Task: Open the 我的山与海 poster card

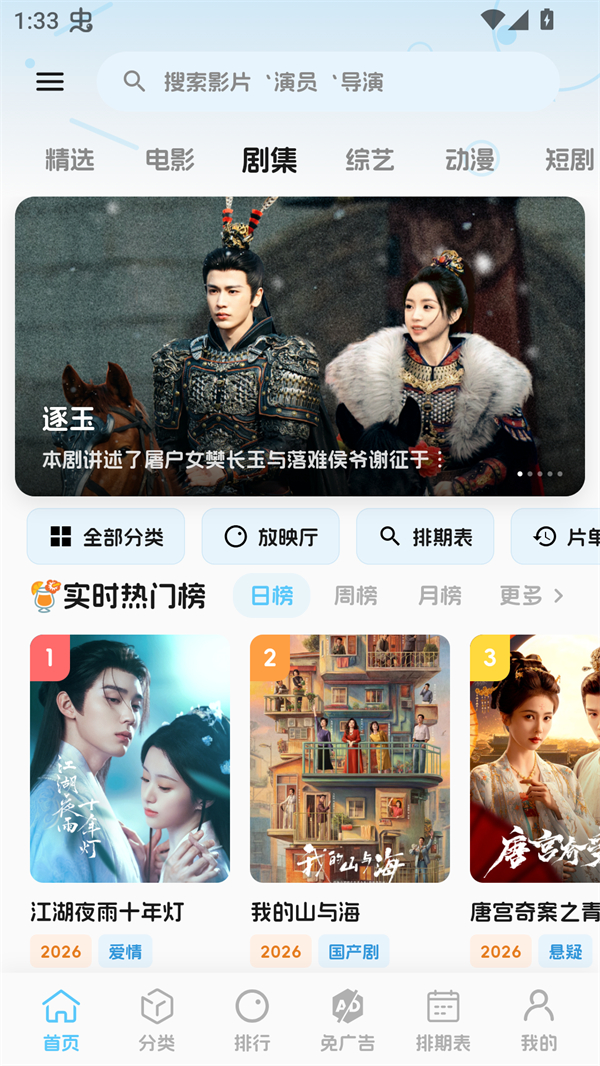Action: click(350, 758)
